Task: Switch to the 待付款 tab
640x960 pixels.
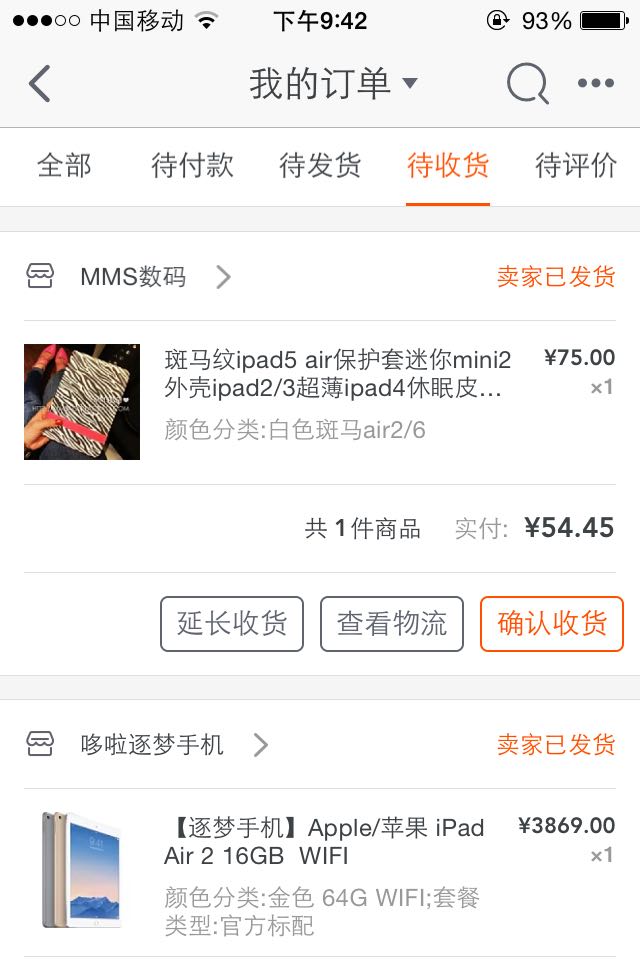Action: [x=192, y=166]
